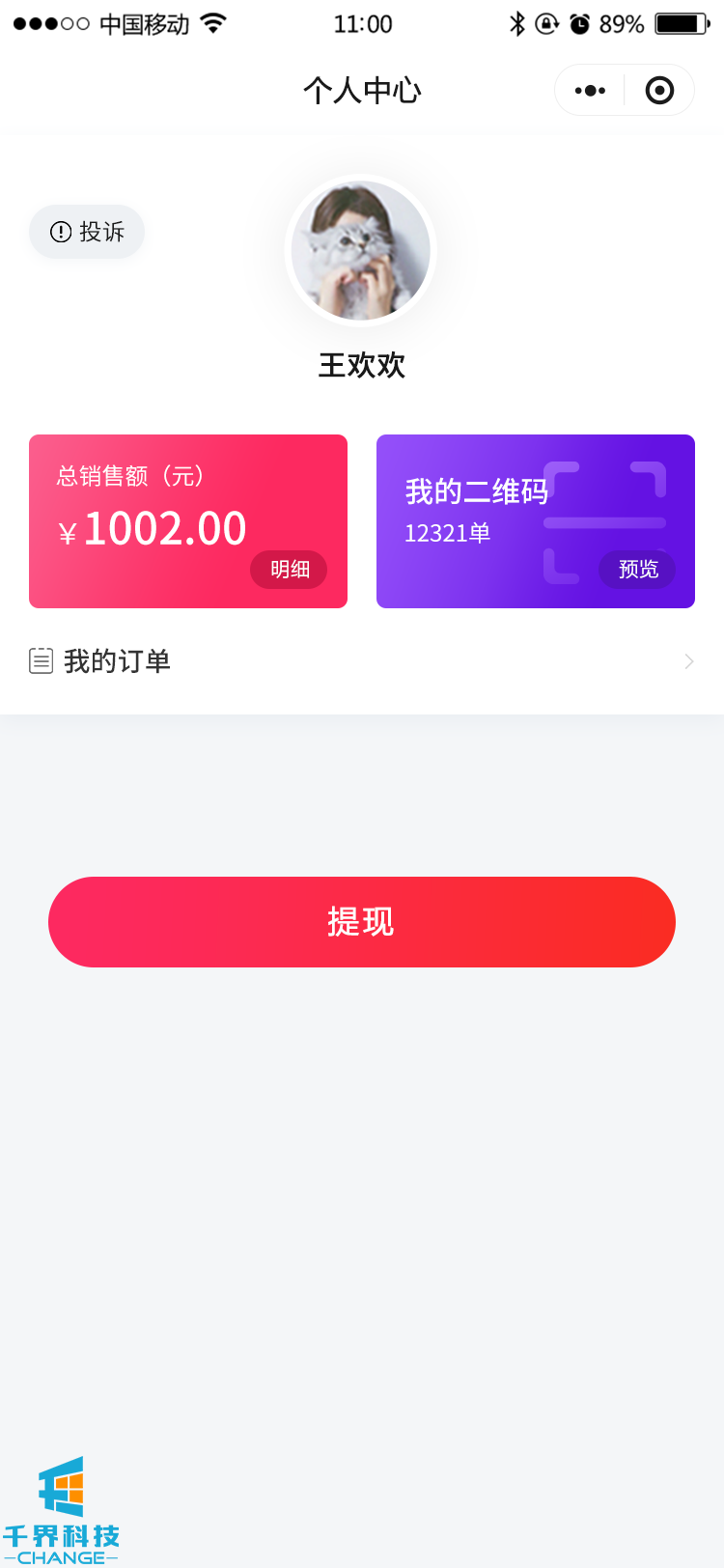The height and width of the screenshot is (1568, 724).
Task: Tap the 王欢欢 profile avatar
Action: tap(361, 251)
